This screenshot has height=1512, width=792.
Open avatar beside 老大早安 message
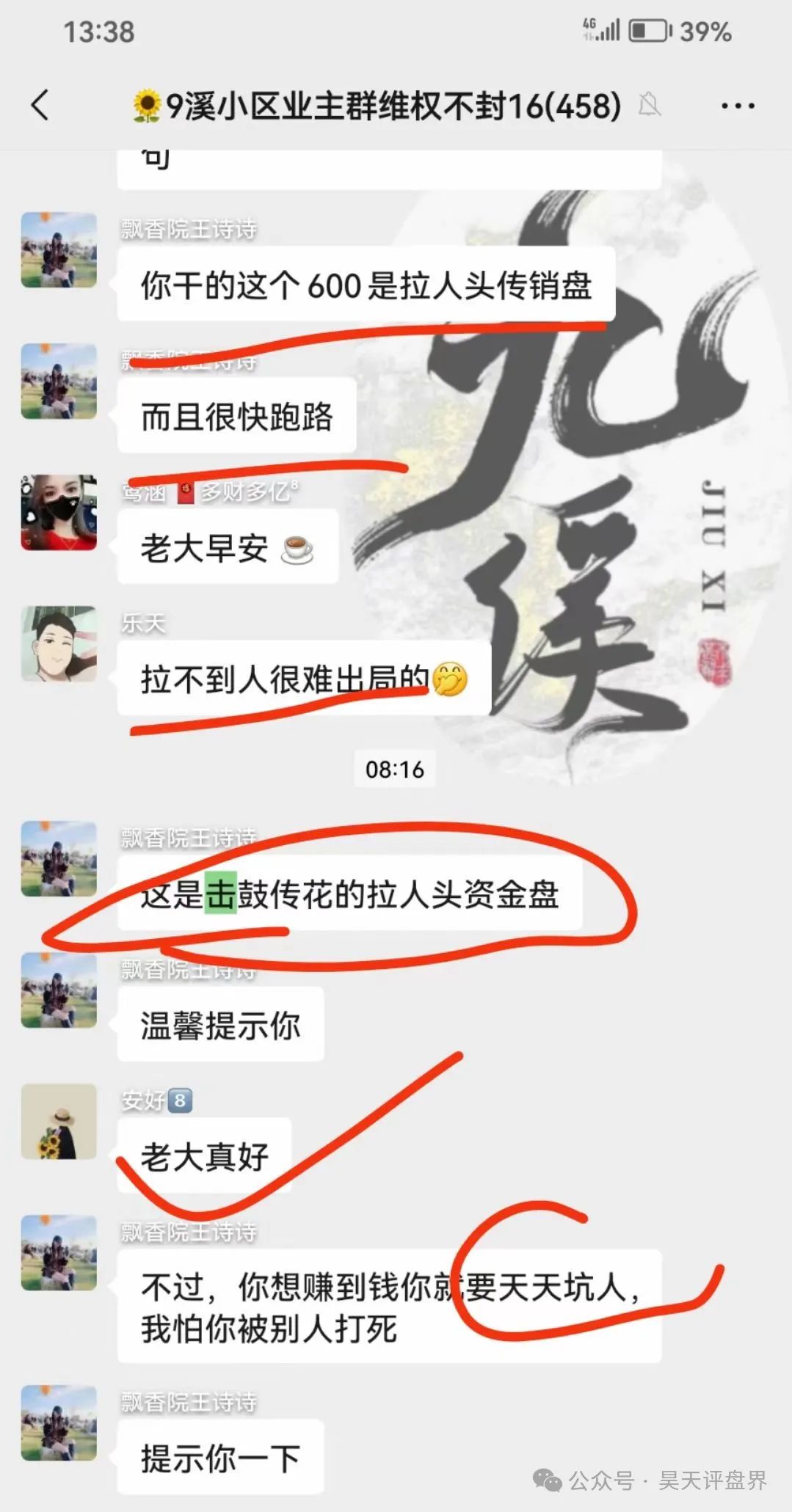pos(59,512)
